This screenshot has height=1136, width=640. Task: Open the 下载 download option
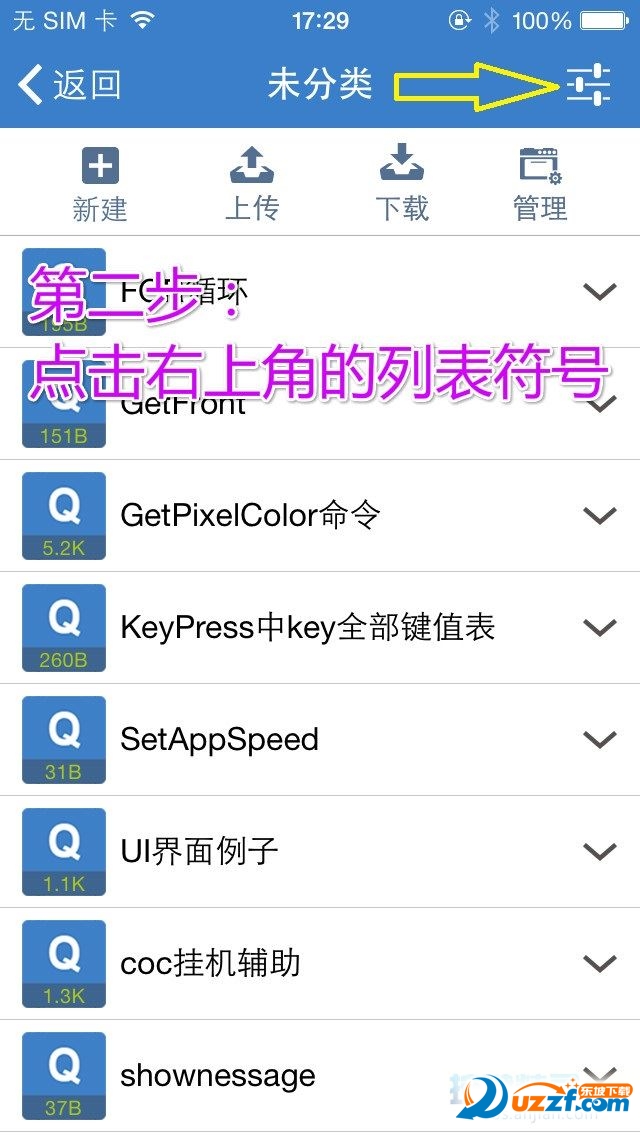(402, 184)
